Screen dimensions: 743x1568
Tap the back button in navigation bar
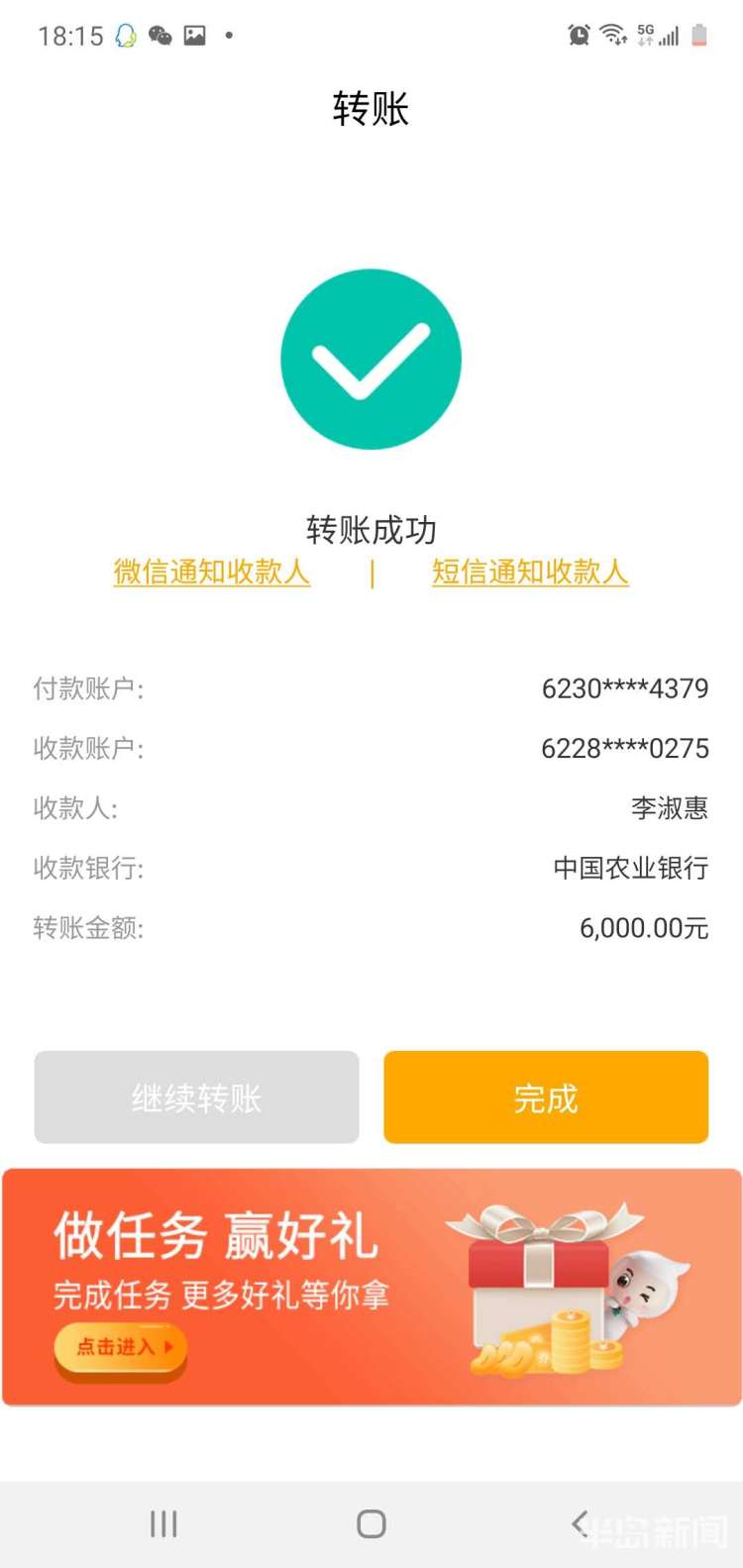click(580, 1523)
